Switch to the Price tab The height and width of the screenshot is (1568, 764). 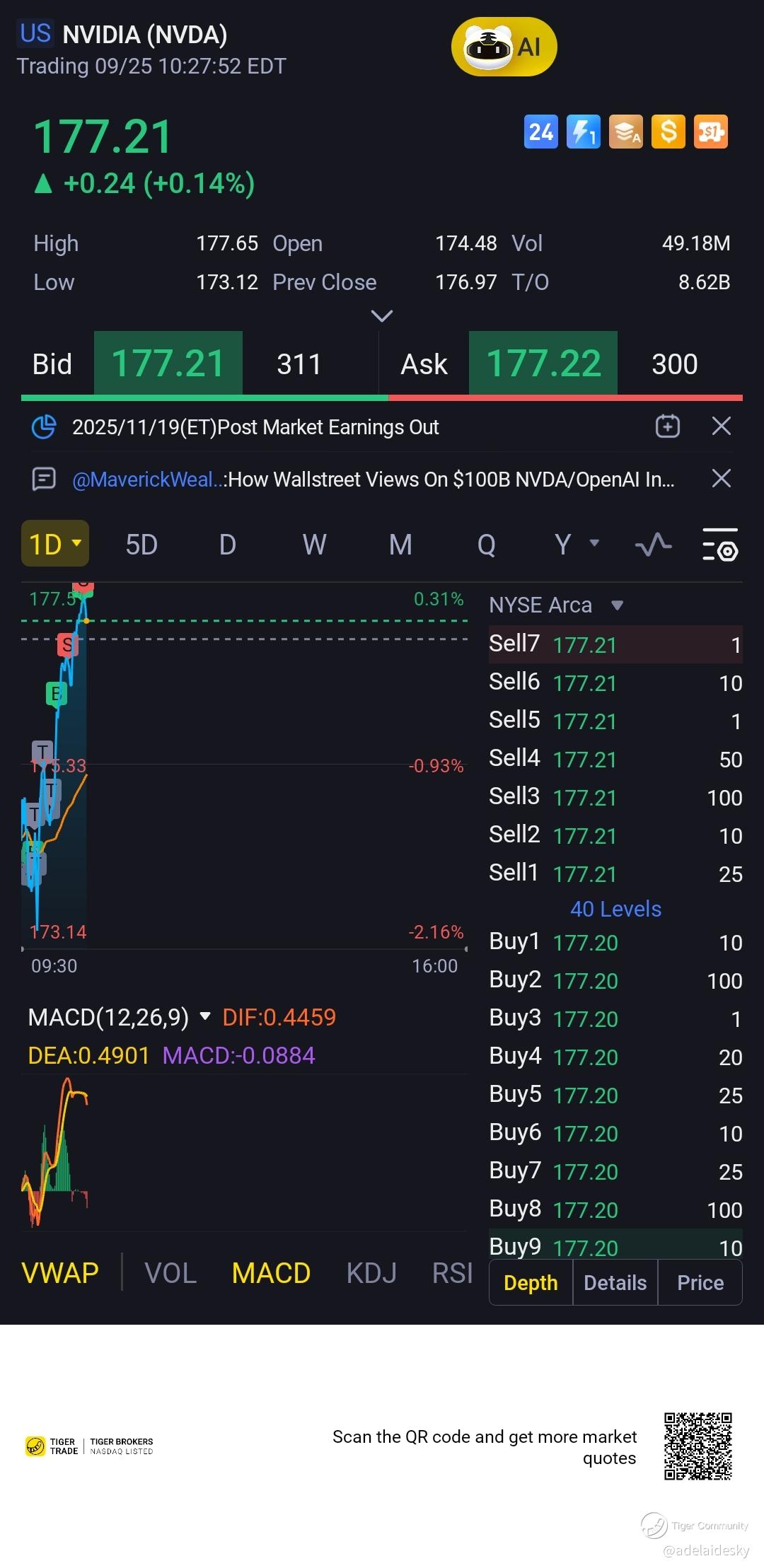point(700,1282)
